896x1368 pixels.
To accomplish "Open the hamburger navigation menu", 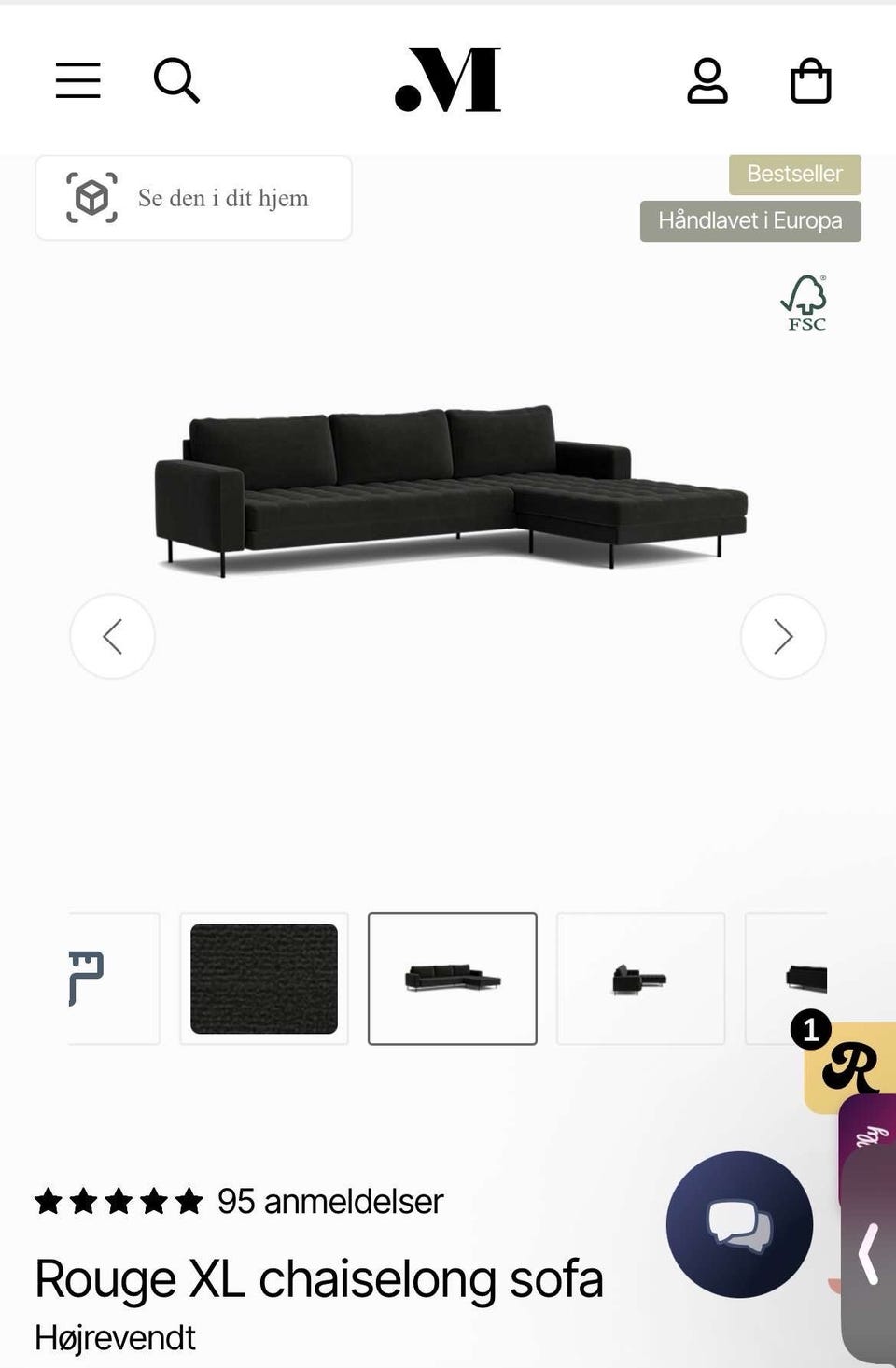I will (x=77, y=80).
